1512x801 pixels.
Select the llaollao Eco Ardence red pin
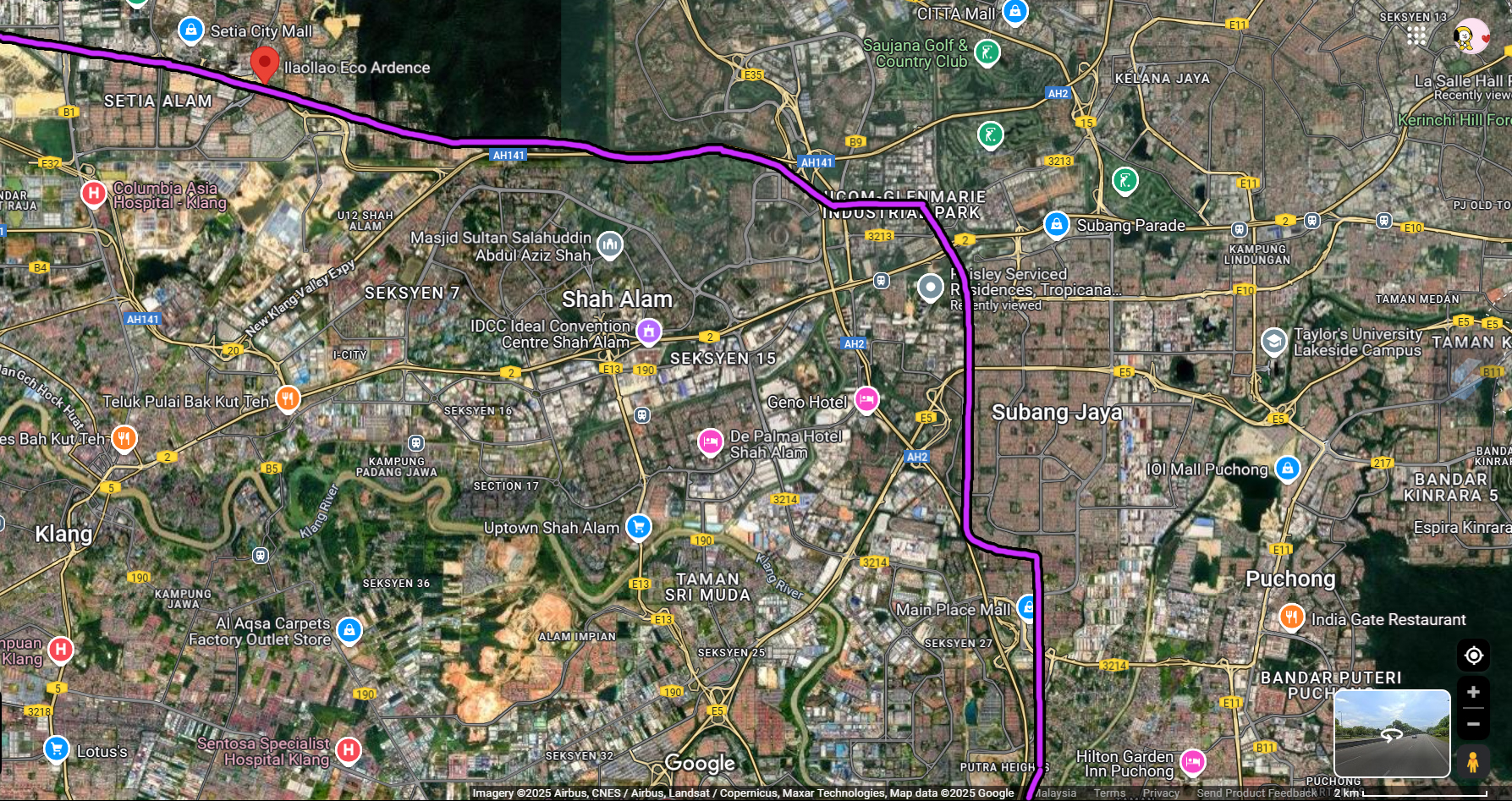(265, 63)
